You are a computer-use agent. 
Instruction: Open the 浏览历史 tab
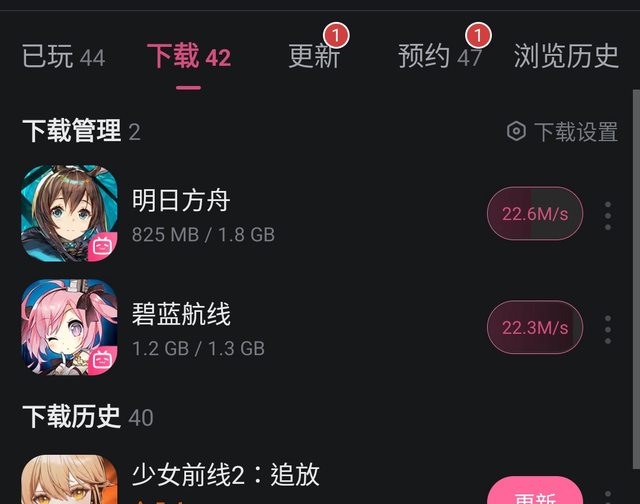pyautogui.click(x=566, y=57)
